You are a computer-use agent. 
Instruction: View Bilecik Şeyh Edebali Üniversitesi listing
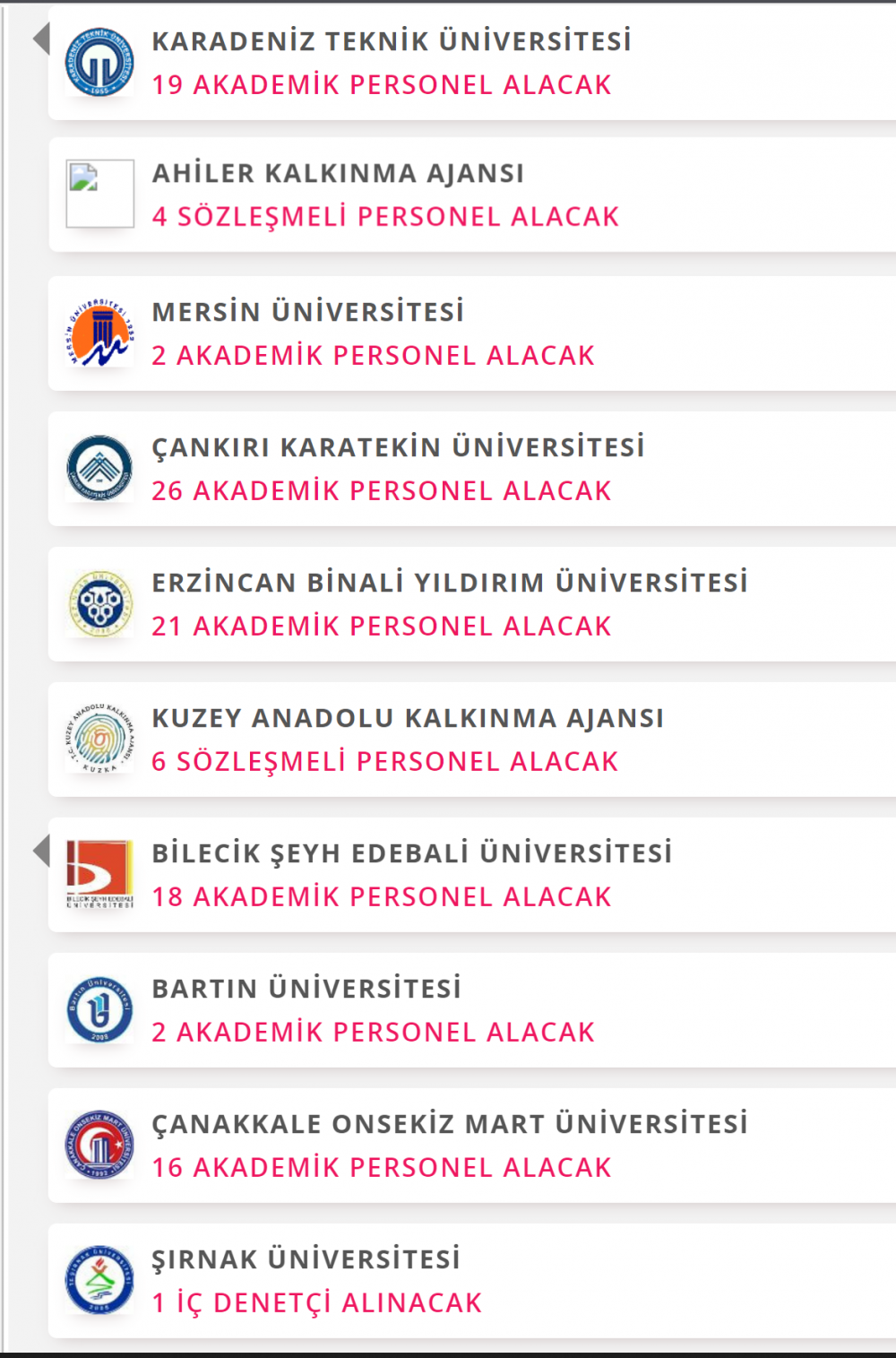[382, 896]
